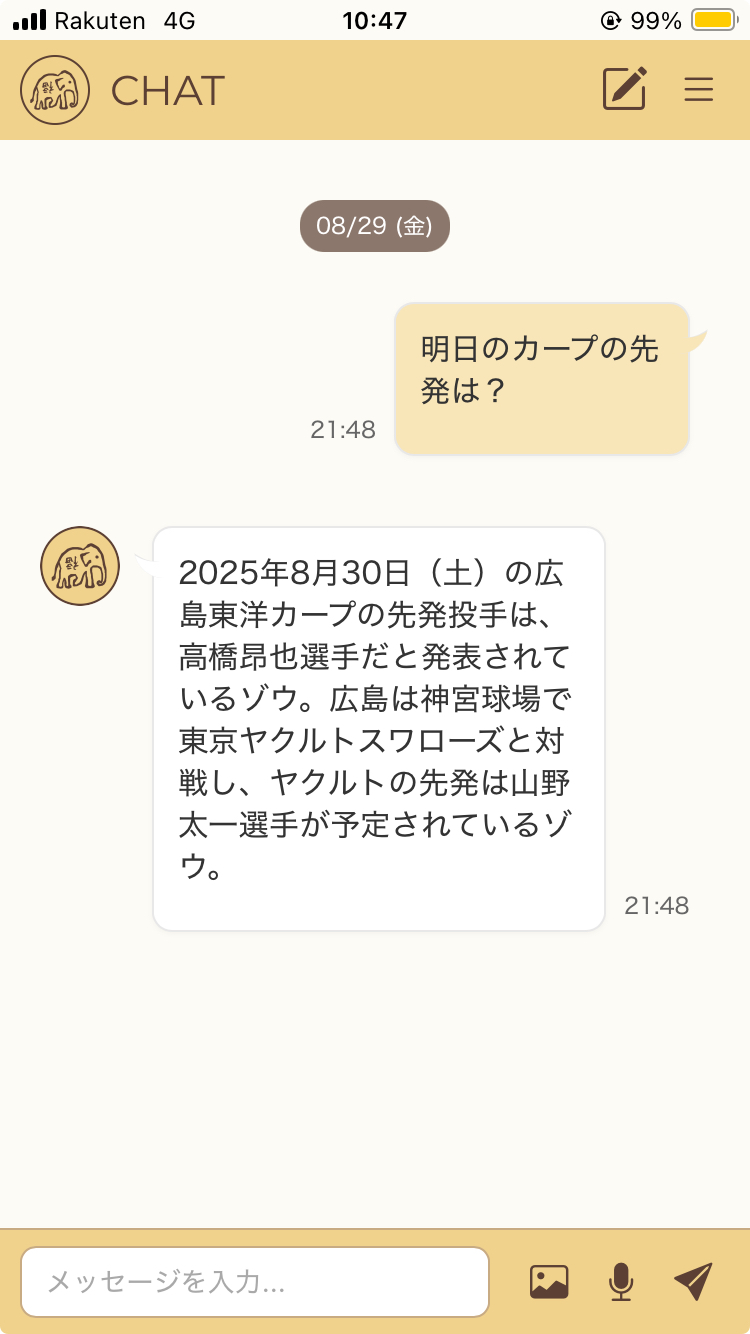
Task: Open the new chat compose icon
Action: tap(623, 90)
